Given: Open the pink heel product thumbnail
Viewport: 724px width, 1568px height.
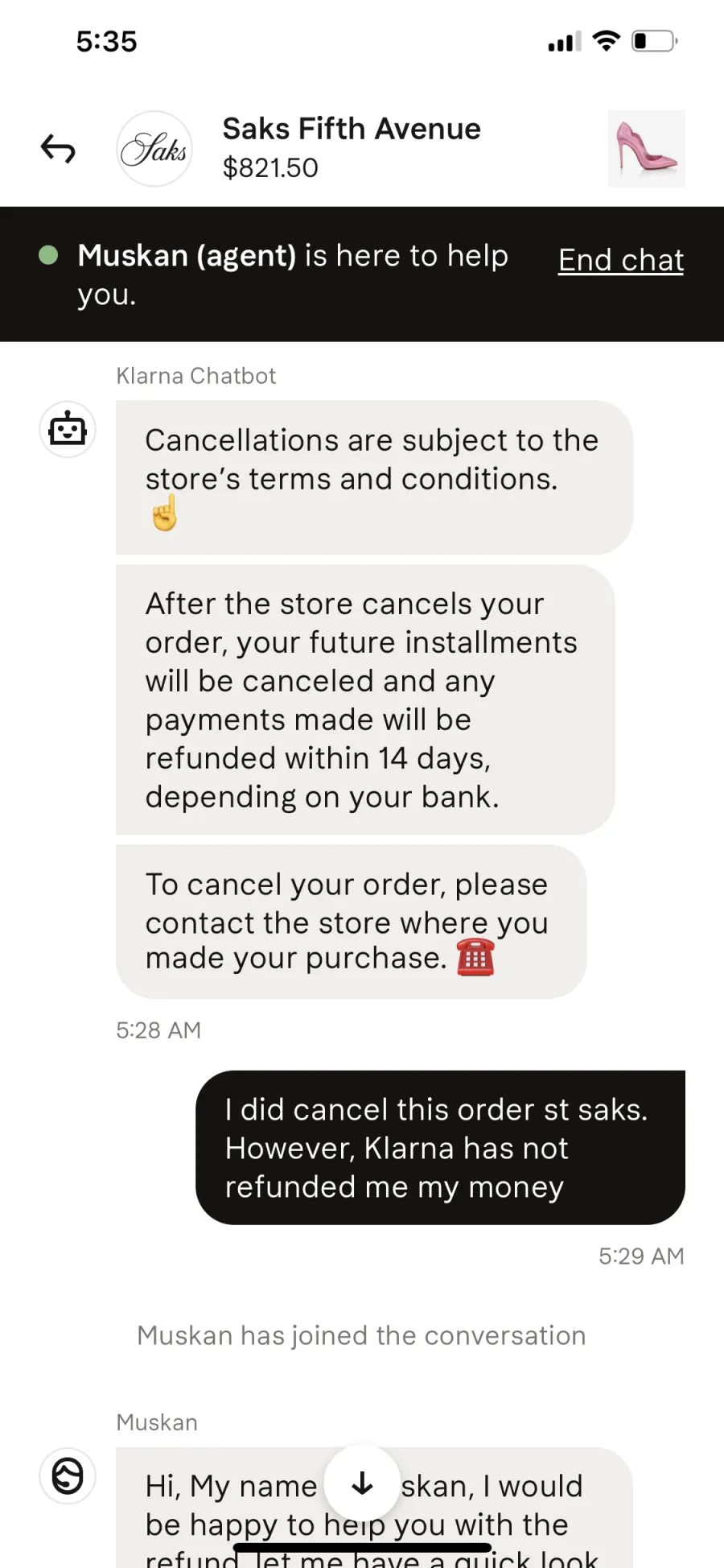Looking at the screenshot, I should coord(646,149).
